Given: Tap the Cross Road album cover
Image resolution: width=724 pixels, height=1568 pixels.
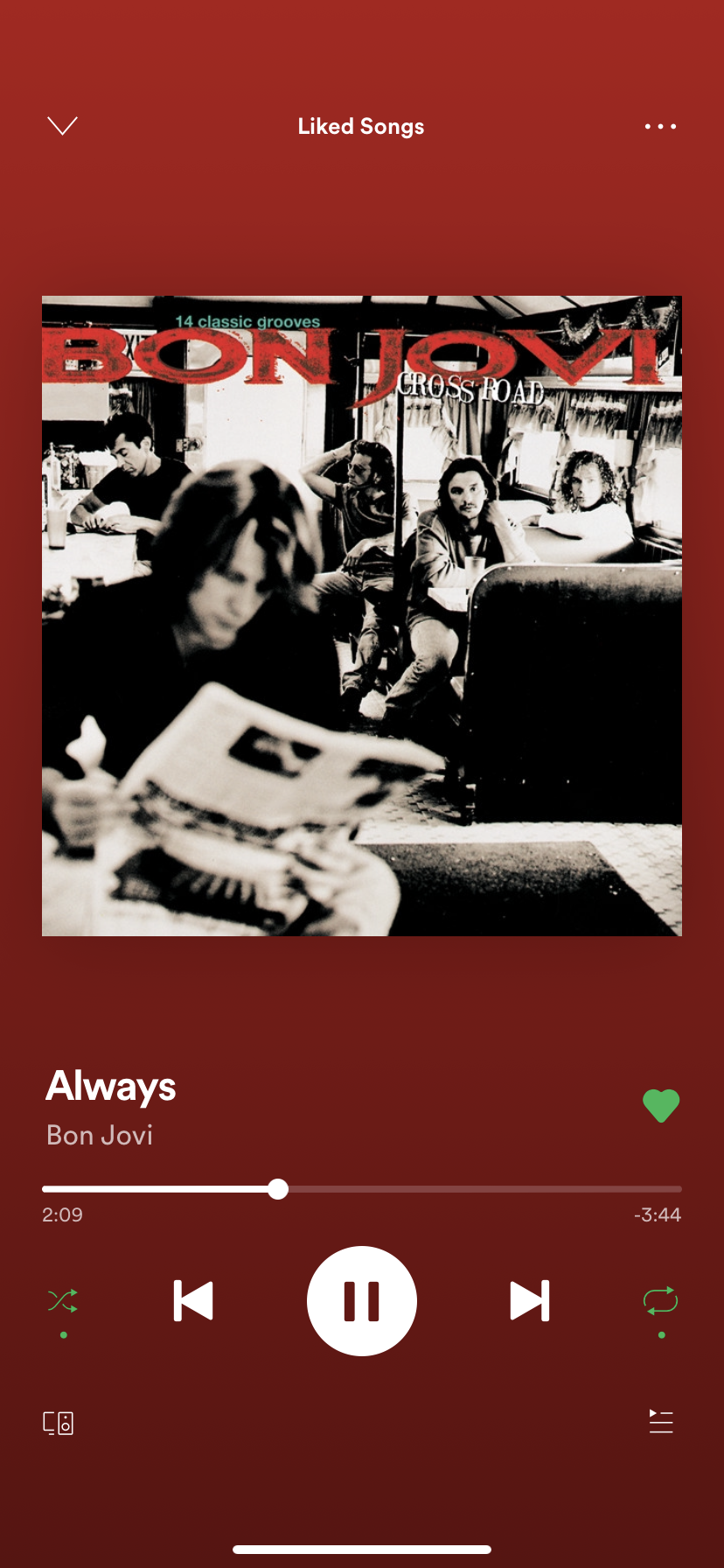Looking at the screenshot, I should pyautogui.click(x=362, y=616).
